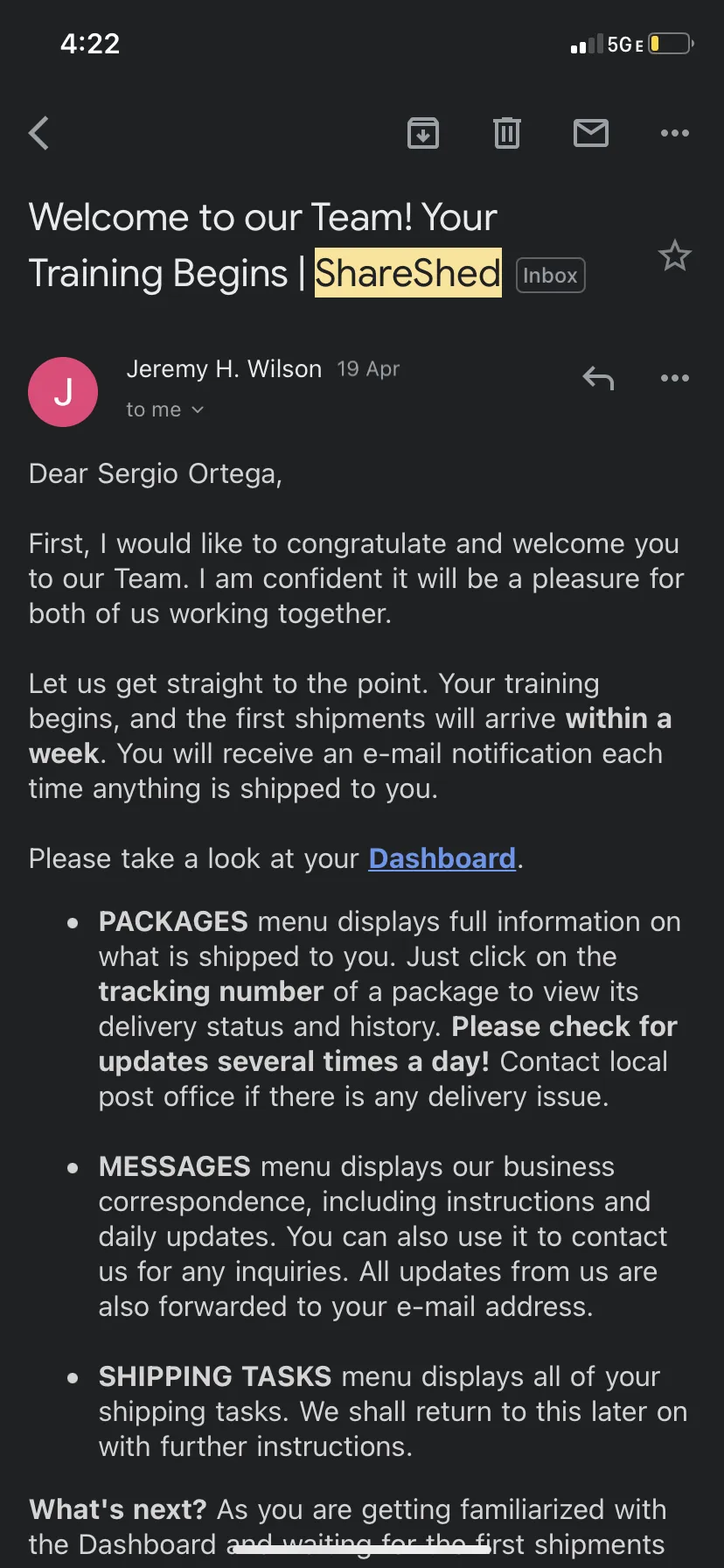
Task: Delete this email with the trash icon
Action: [507, 133]
